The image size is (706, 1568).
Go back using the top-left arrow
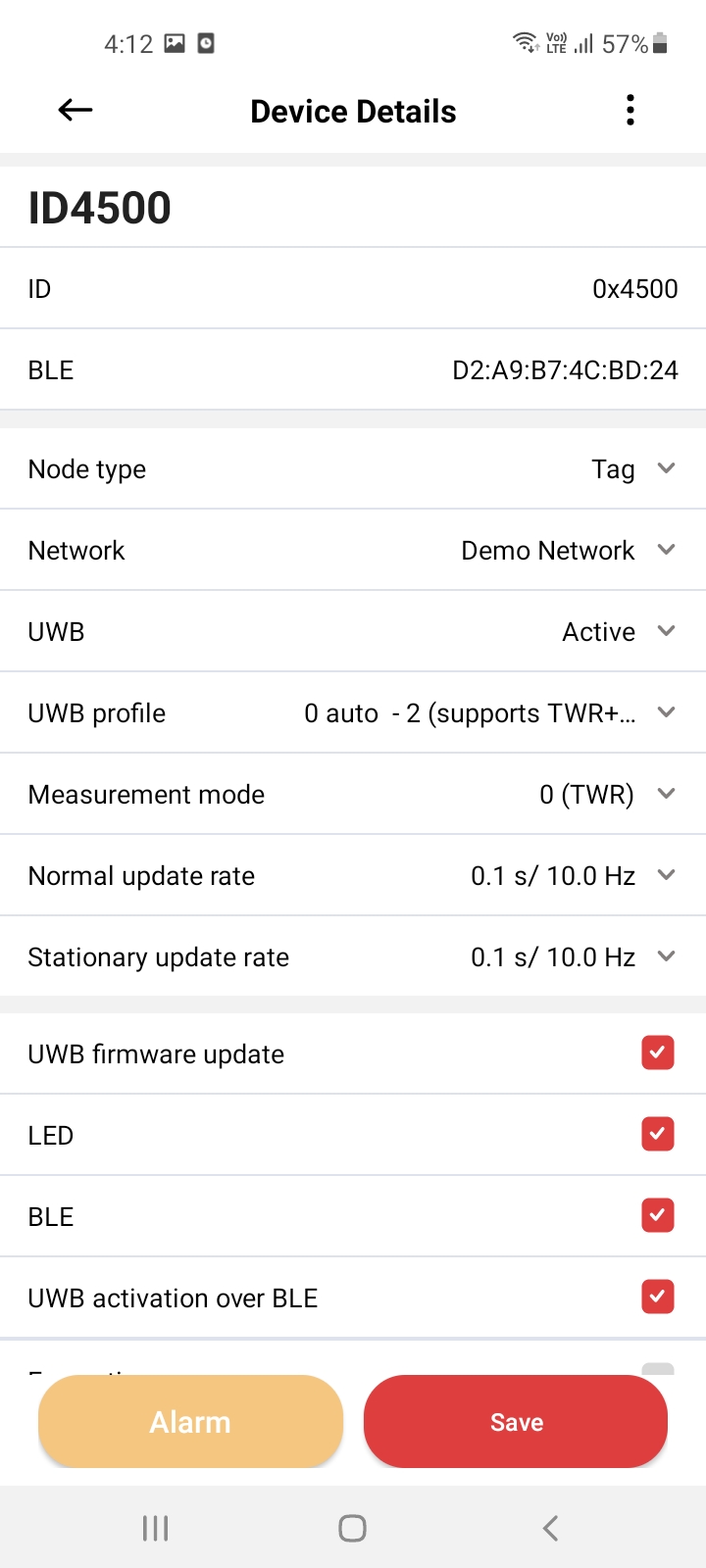pyautogui.click(x=76, y=110)
